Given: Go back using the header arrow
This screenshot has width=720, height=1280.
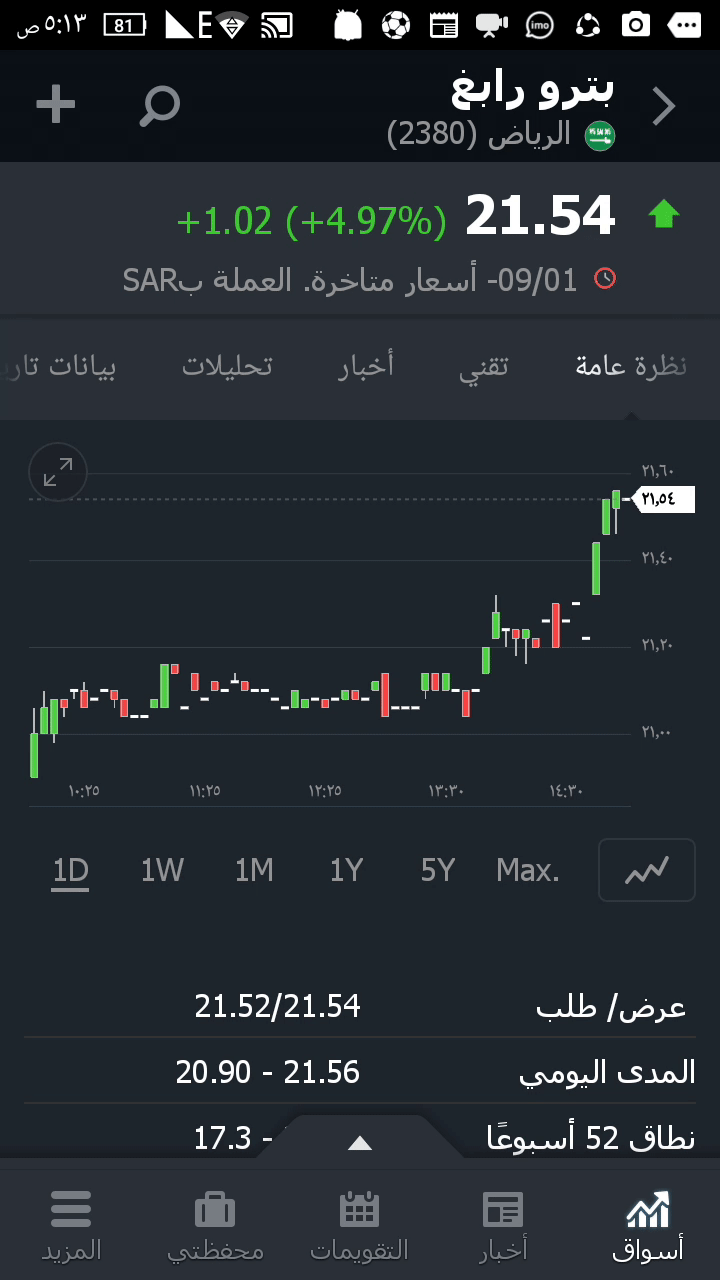Looking at the screenshot, I should [664, 106].
